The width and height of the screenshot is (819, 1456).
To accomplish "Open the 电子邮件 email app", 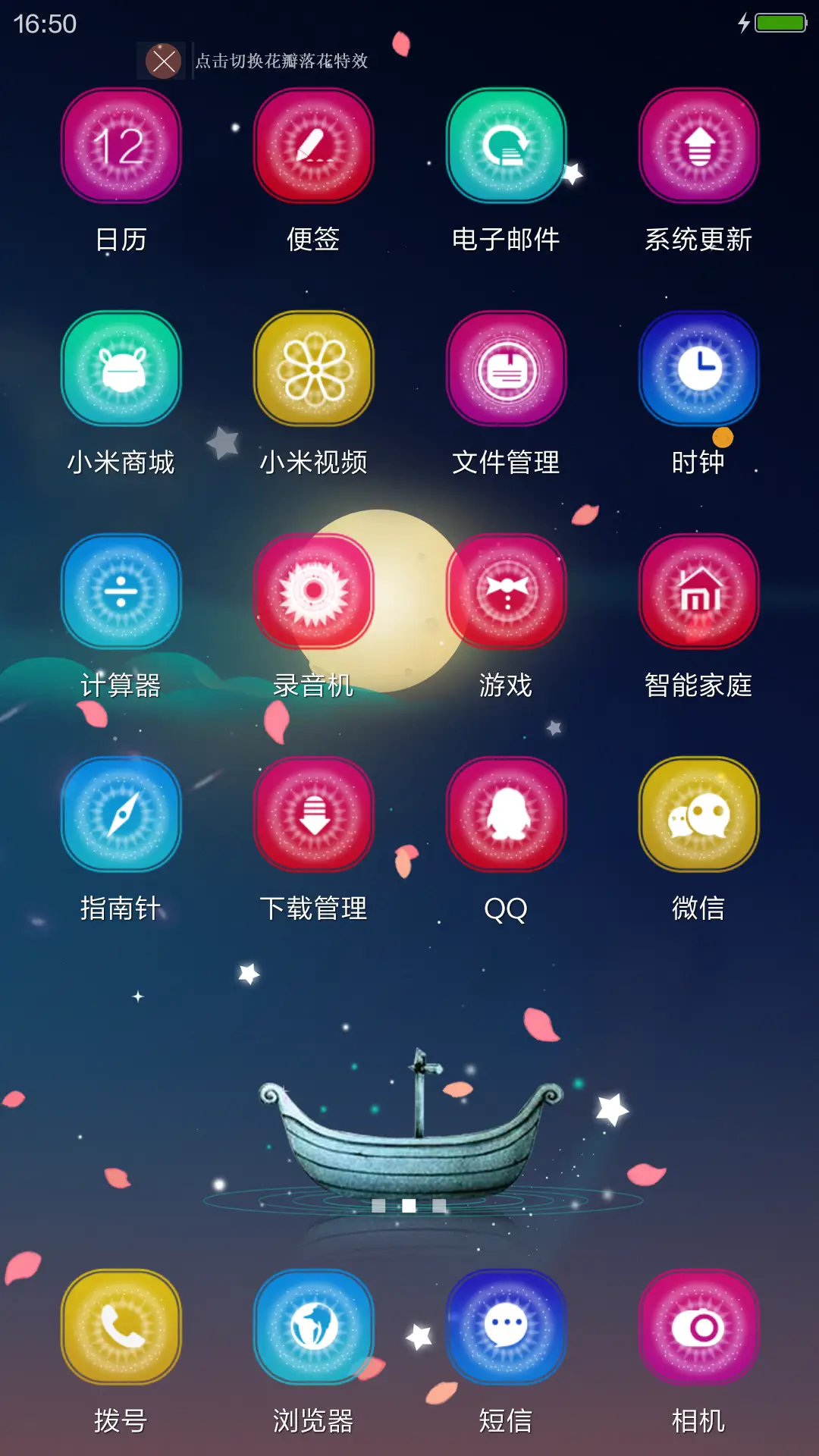I will click(507, 146).
